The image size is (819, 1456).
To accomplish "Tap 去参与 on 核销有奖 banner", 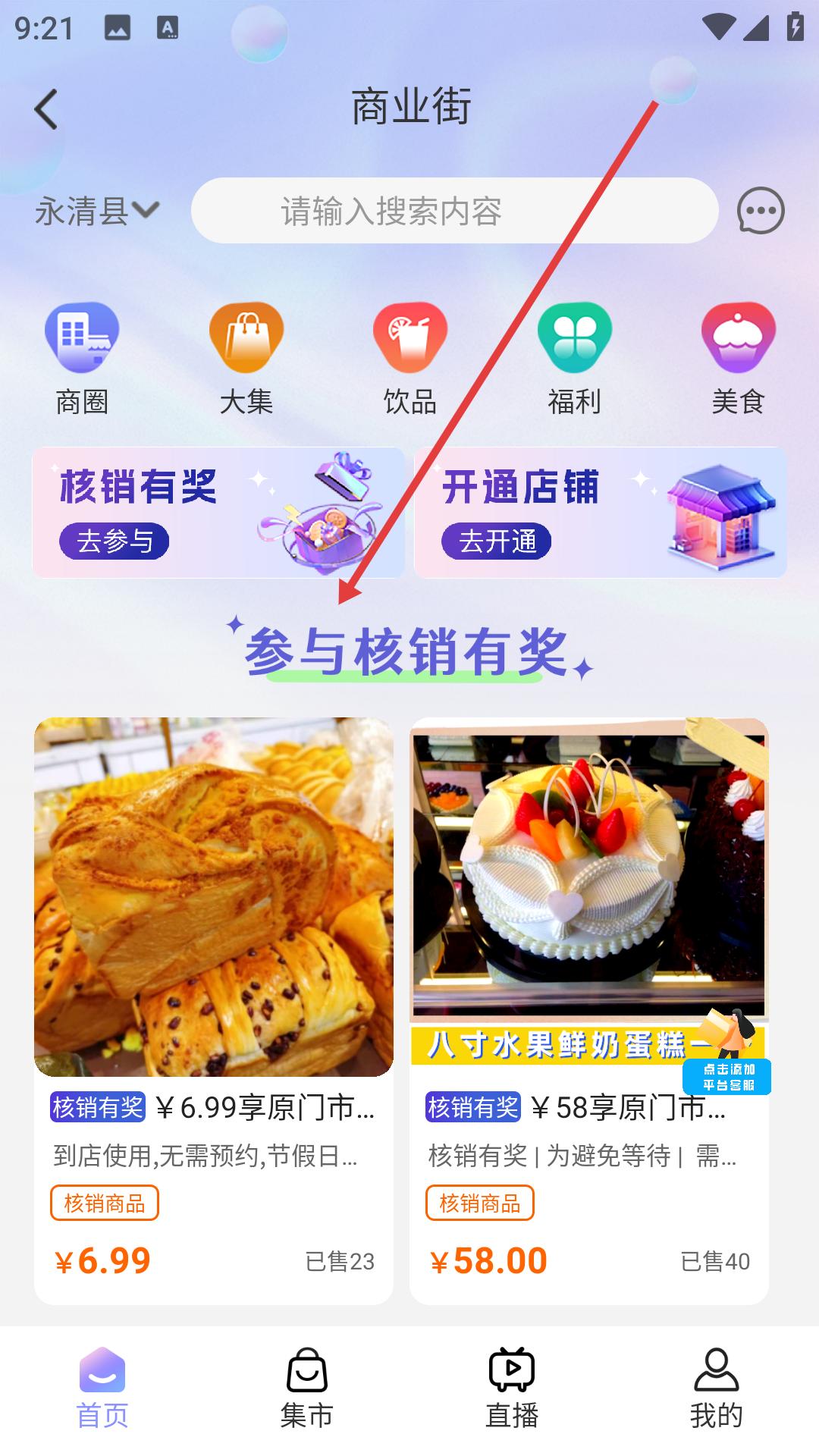I will (115, 541).
